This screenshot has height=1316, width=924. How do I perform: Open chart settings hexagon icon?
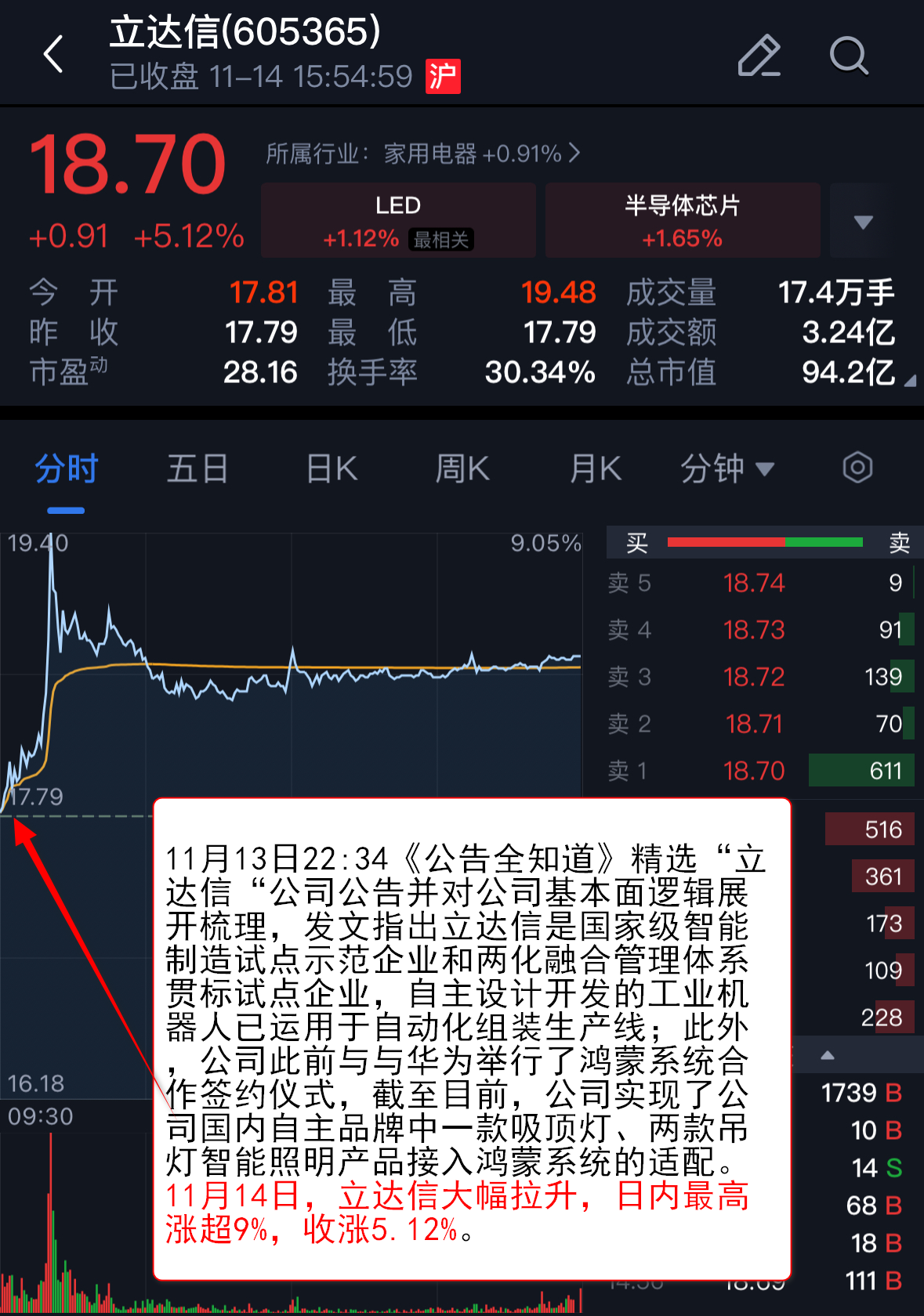[x=857, y=468]
